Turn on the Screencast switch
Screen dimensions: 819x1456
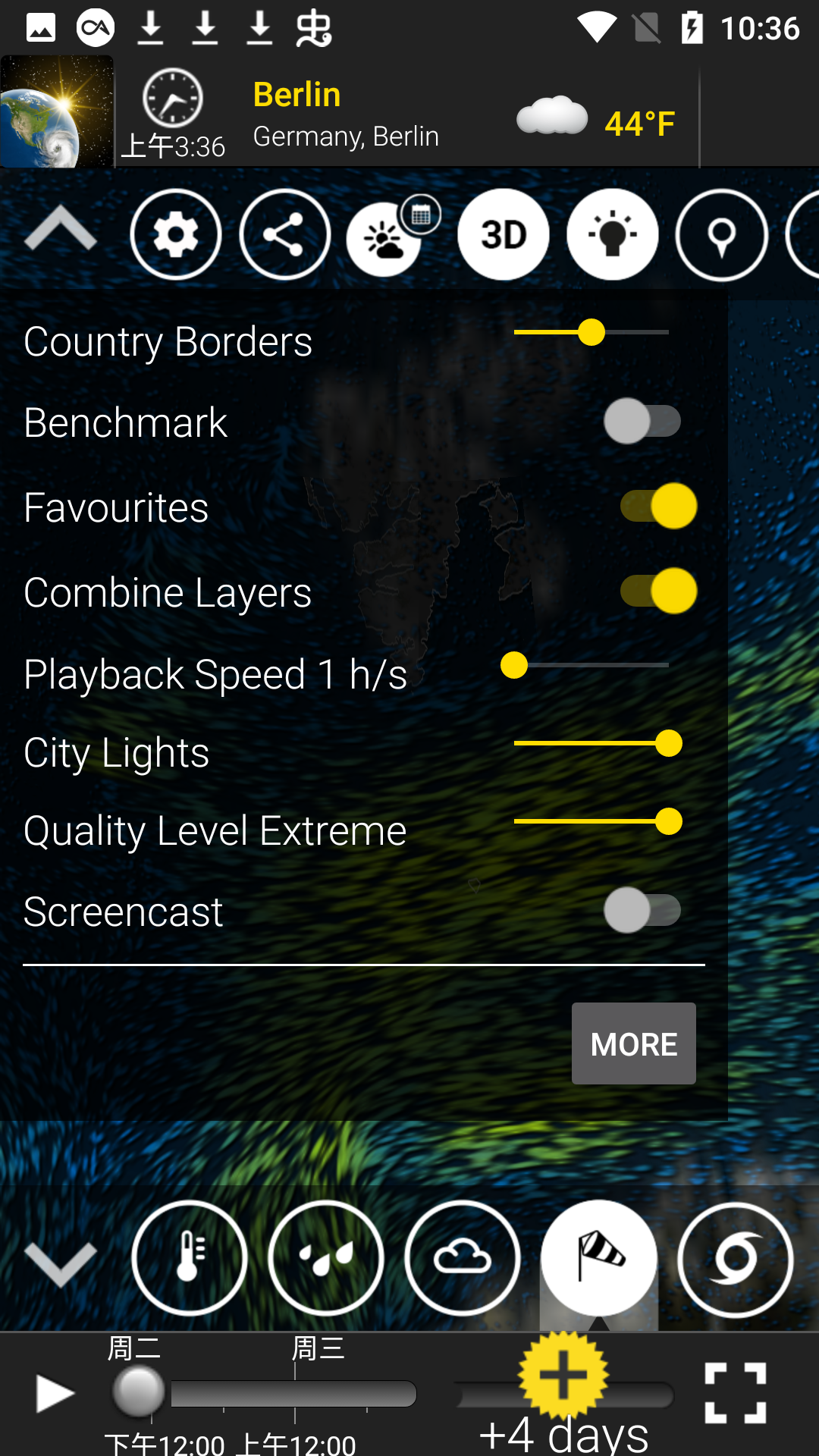click(x=642, y=911)
